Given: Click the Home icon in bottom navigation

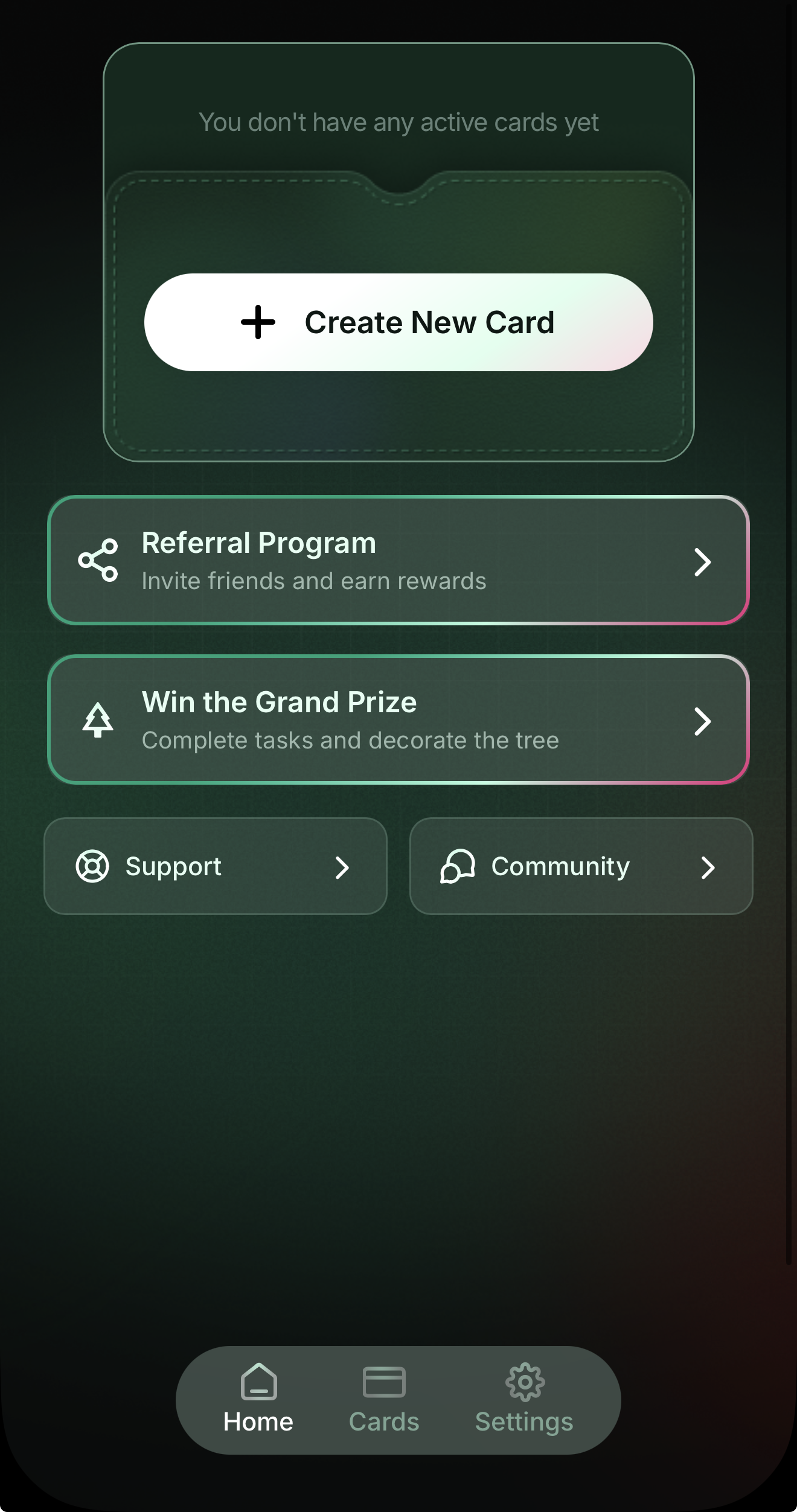Looking at the screenshot, I should coord(258,1380).
